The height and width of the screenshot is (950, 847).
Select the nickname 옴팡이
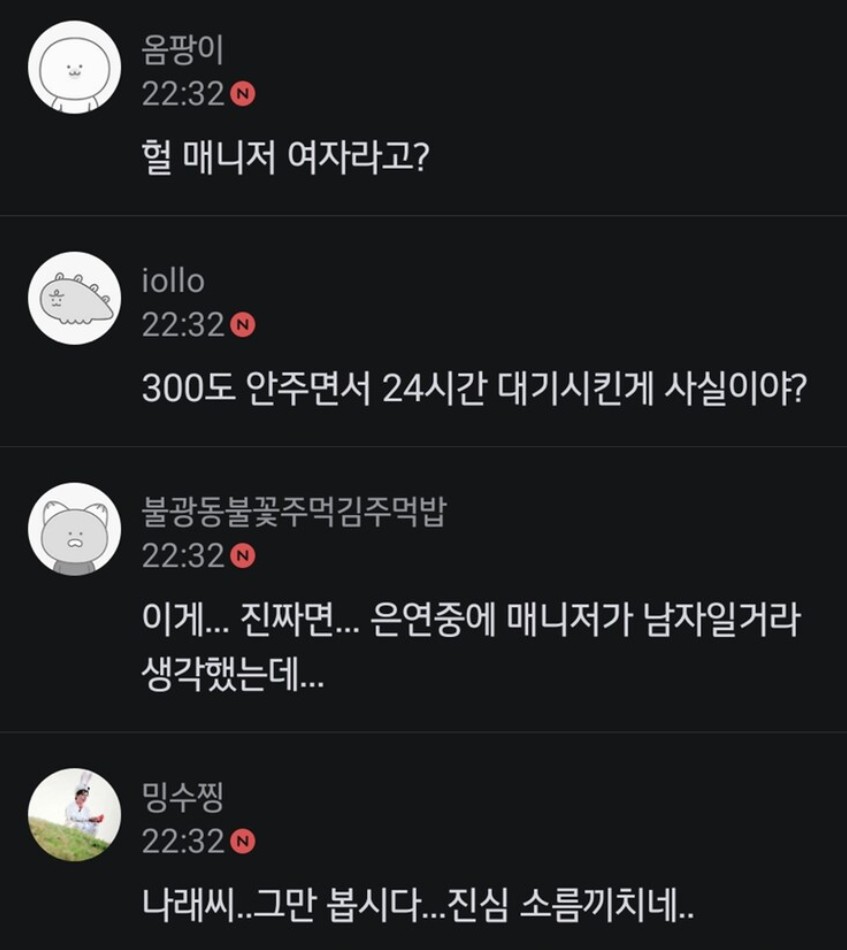[x=183, y=49]
